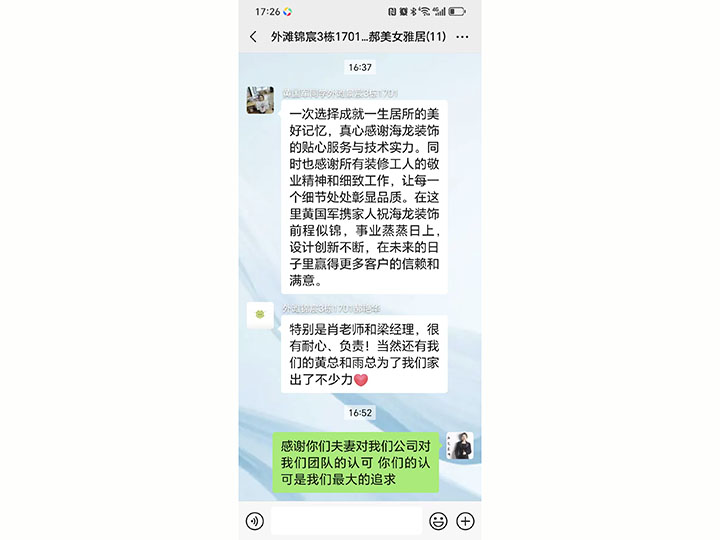Open avatar of the first message sender
The height and width of the screenshot is (540, 720).
tap(261, 100)
